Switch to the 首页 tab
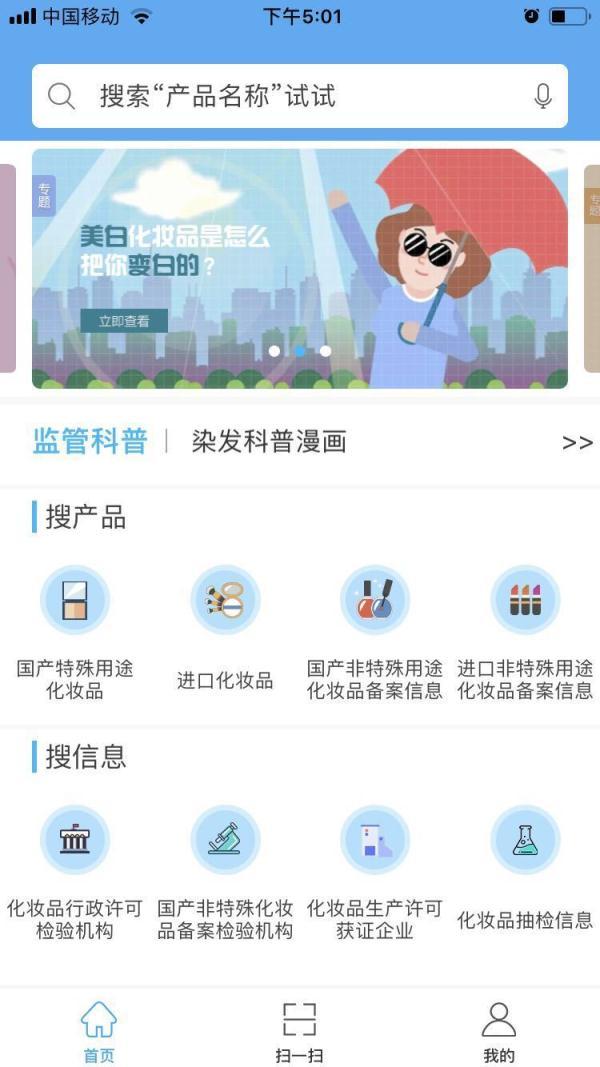 pos(99,1032)
